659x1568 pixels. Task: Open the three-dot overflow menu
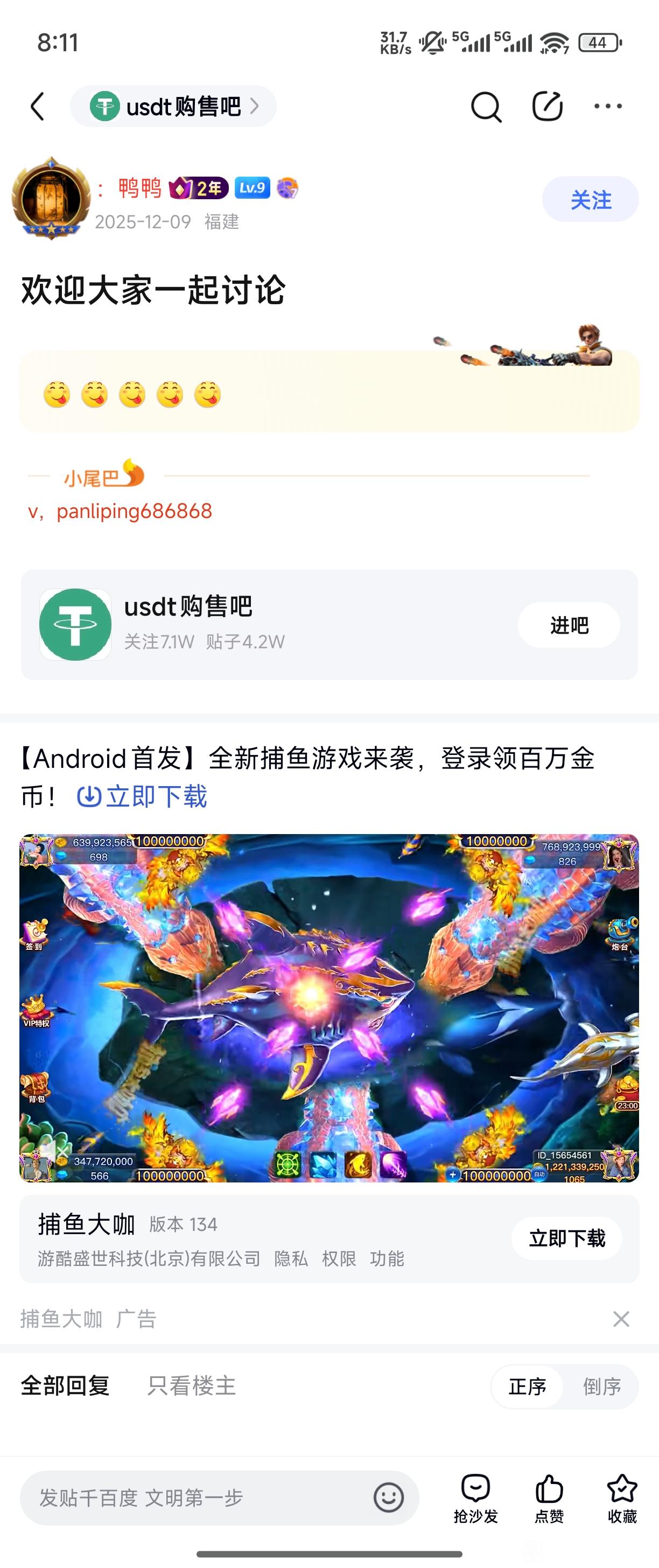point(608,107)
